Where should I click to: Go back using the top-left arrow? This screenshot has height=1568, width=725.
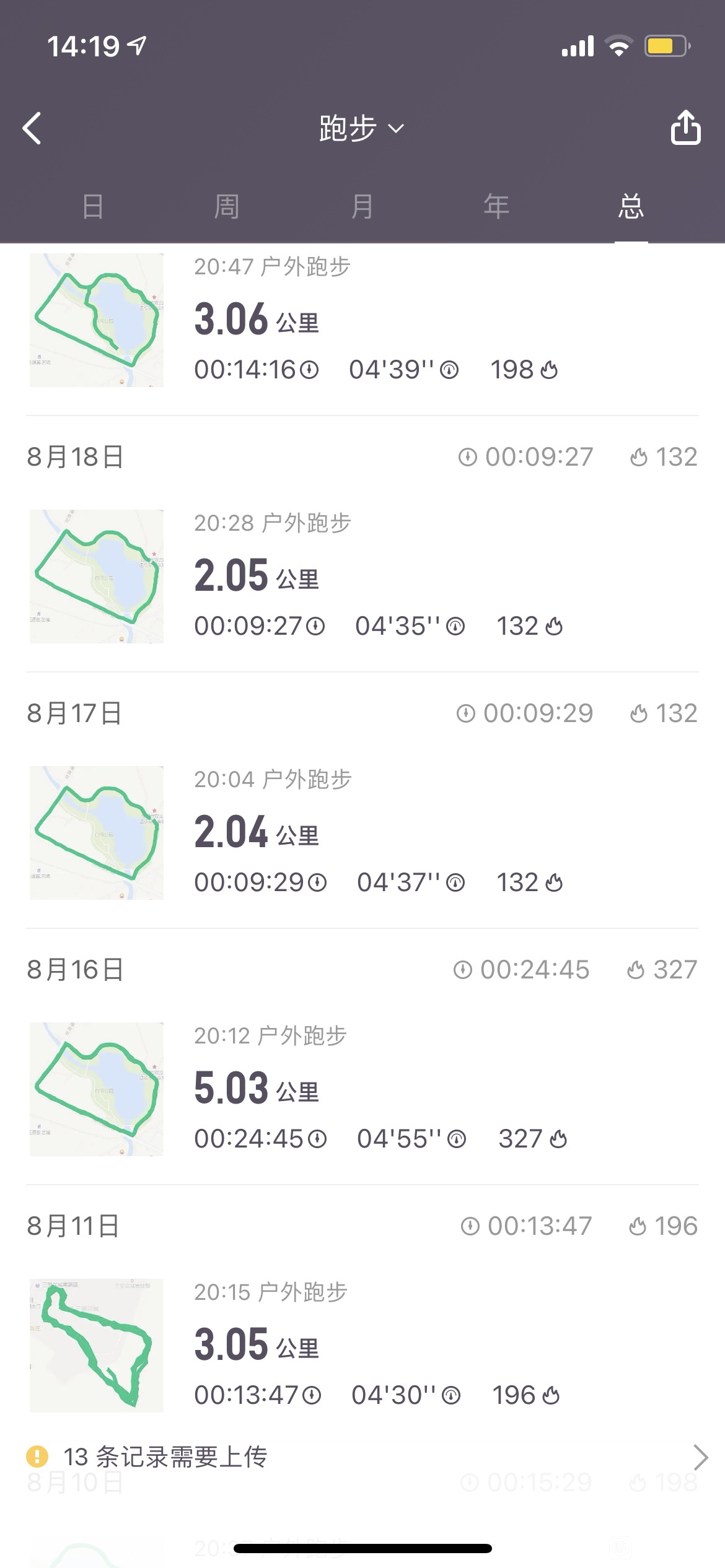32,128
